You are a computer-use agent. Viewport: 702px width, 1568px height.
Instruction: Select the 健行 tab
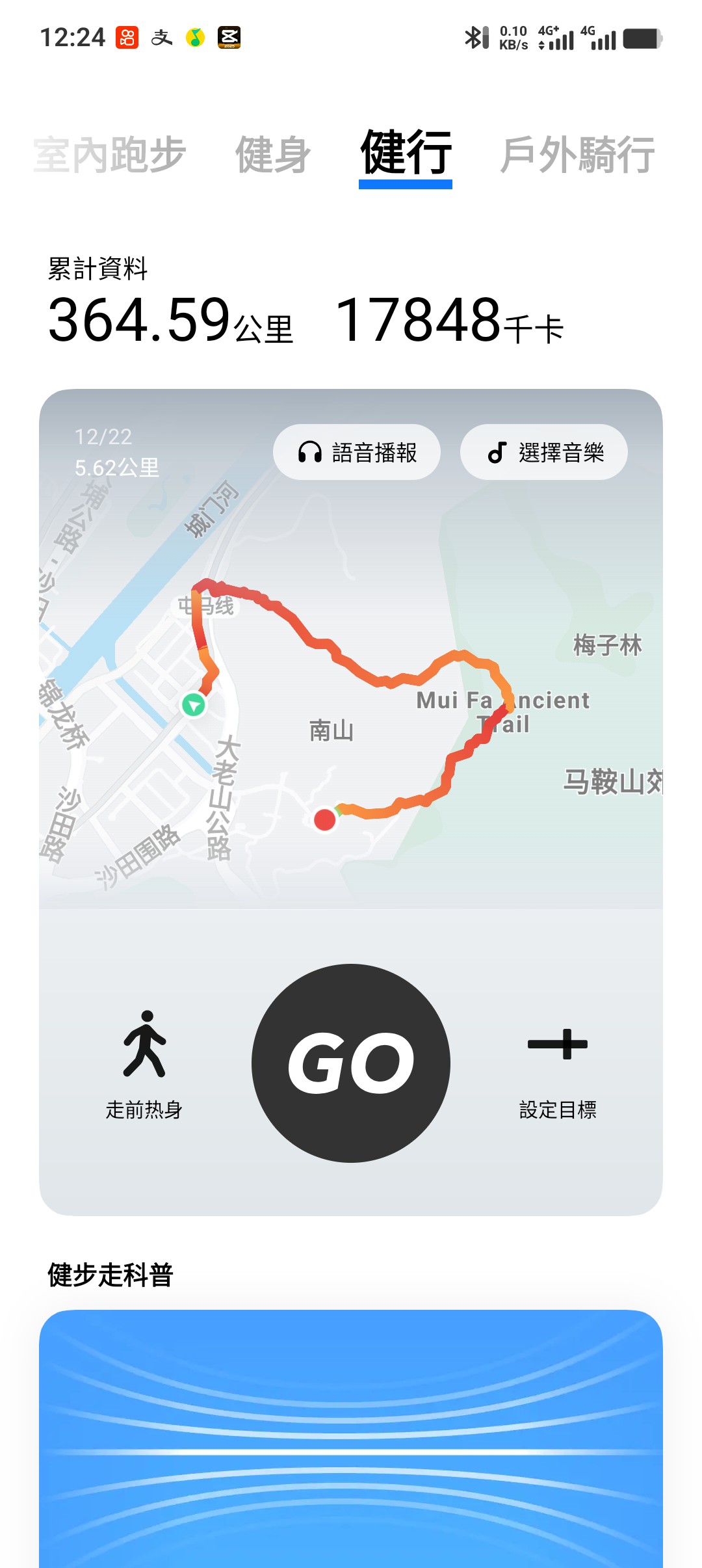(x=406, y=153)
